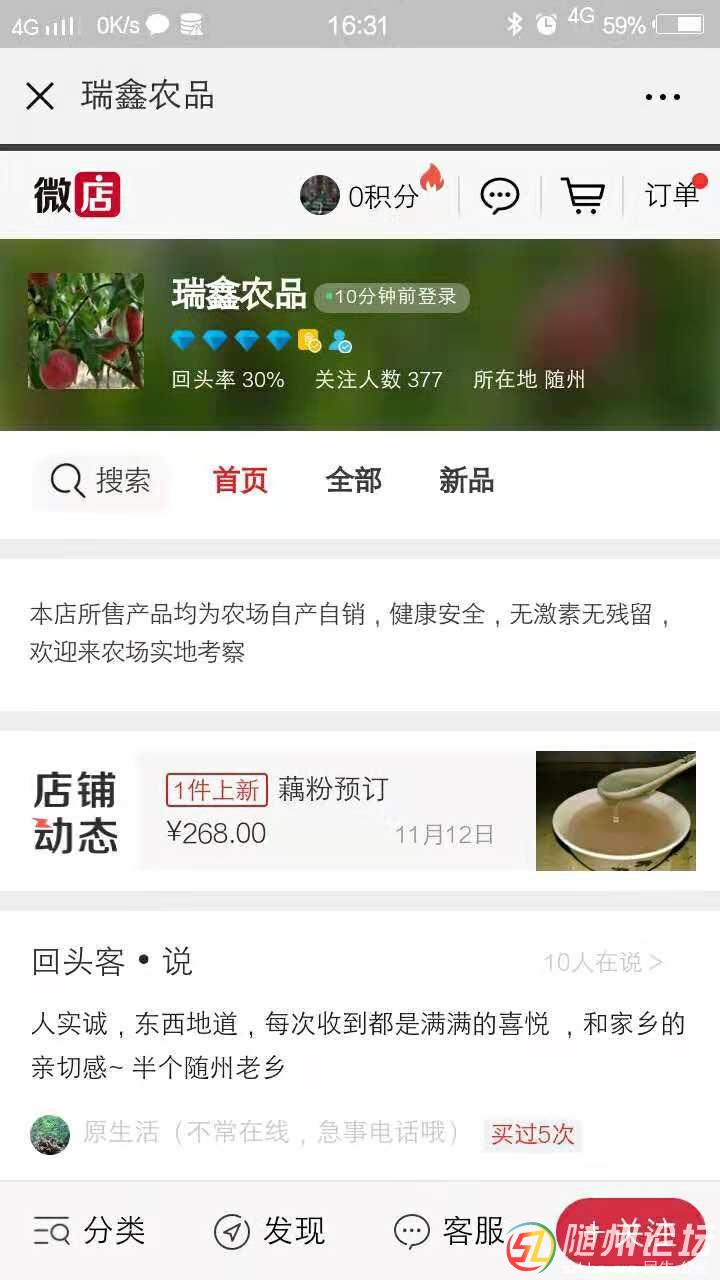Contact 客服 customer service
720x1280 pixels.
click(x=450, y=1231)
